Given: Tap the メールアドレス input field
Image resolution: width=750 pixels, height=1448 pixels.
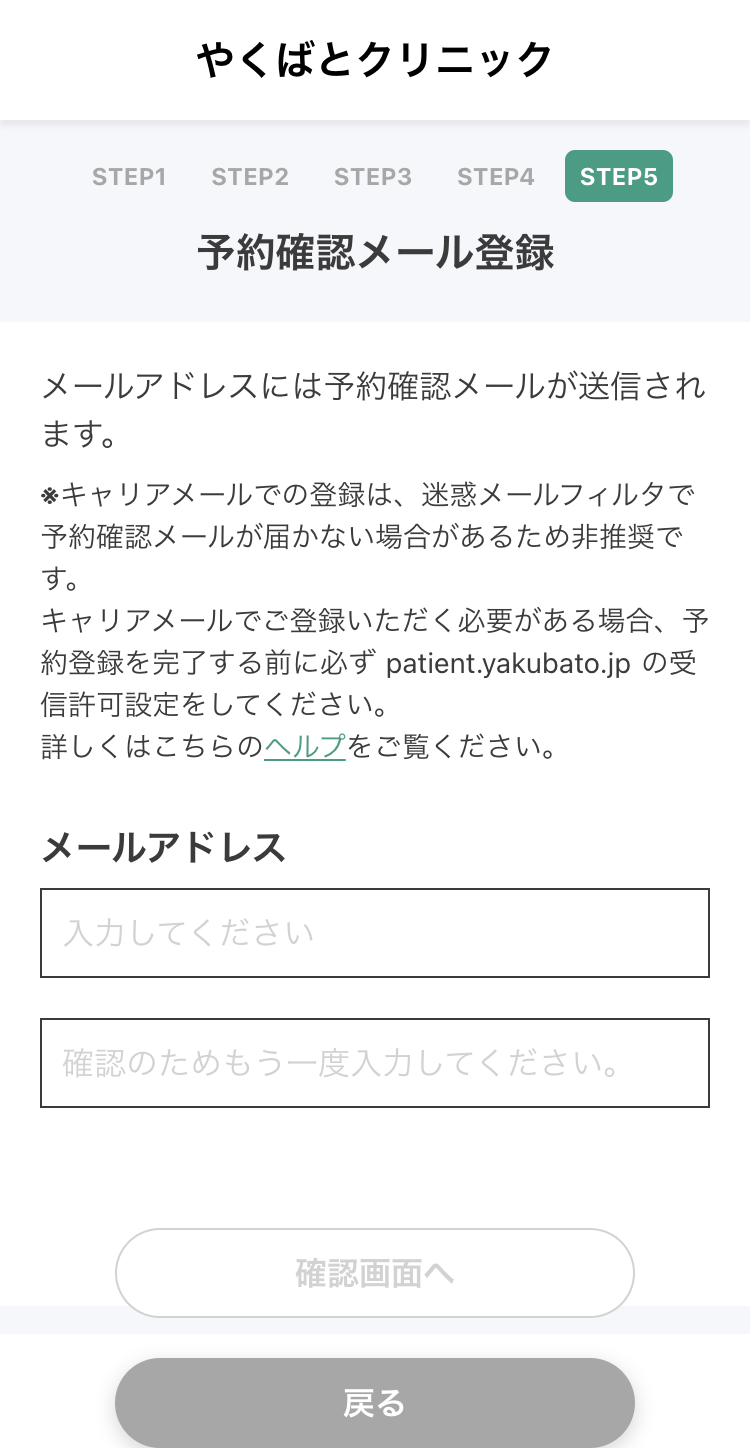Looking at the screenshot, I should (x=375, y=933).
